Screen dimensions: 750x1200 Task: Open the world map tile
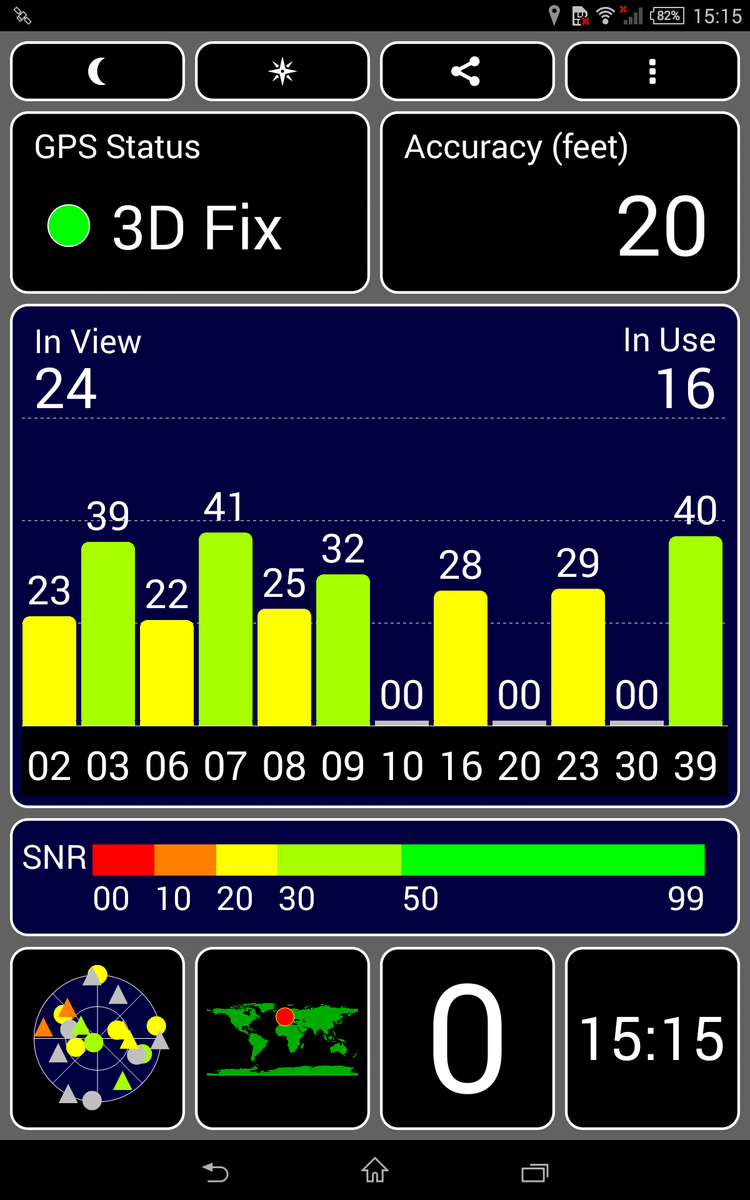click(283, 1037)
